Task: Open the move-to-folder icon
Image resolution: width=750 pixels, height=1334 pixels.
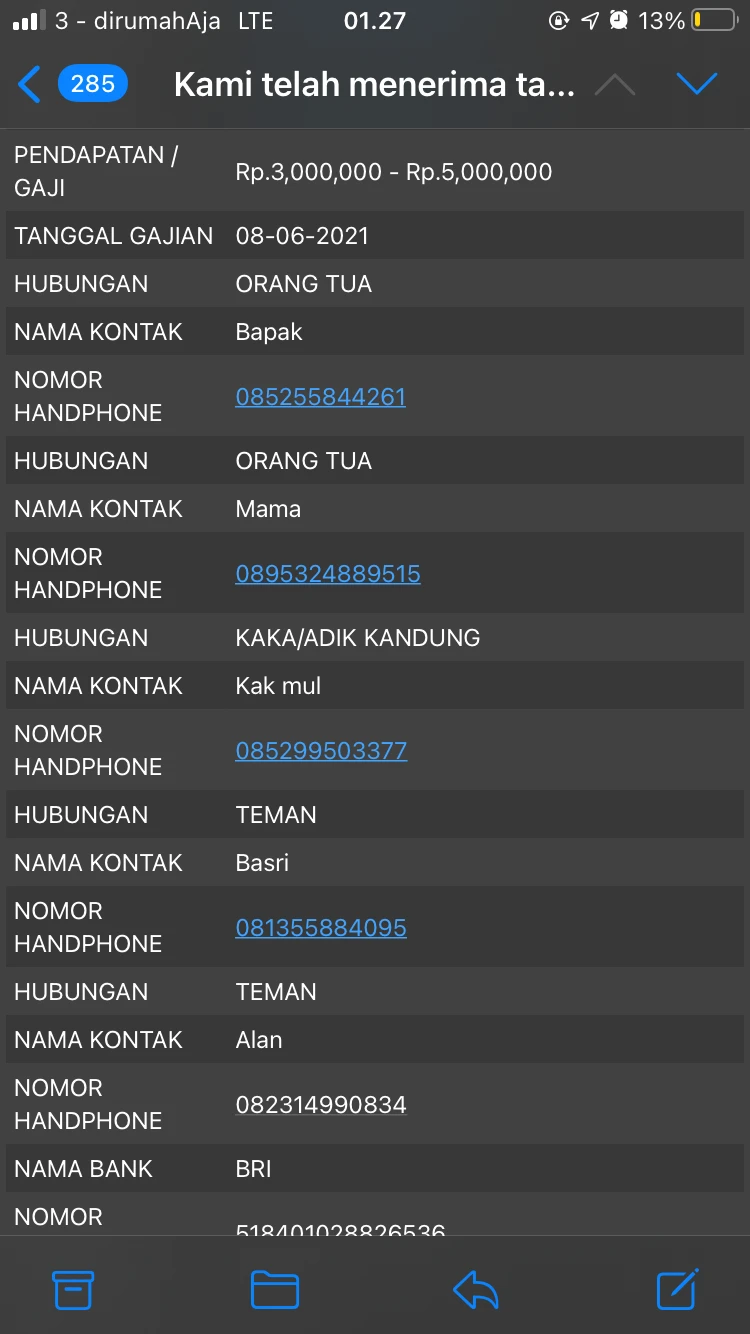Action: point(274,1289)
